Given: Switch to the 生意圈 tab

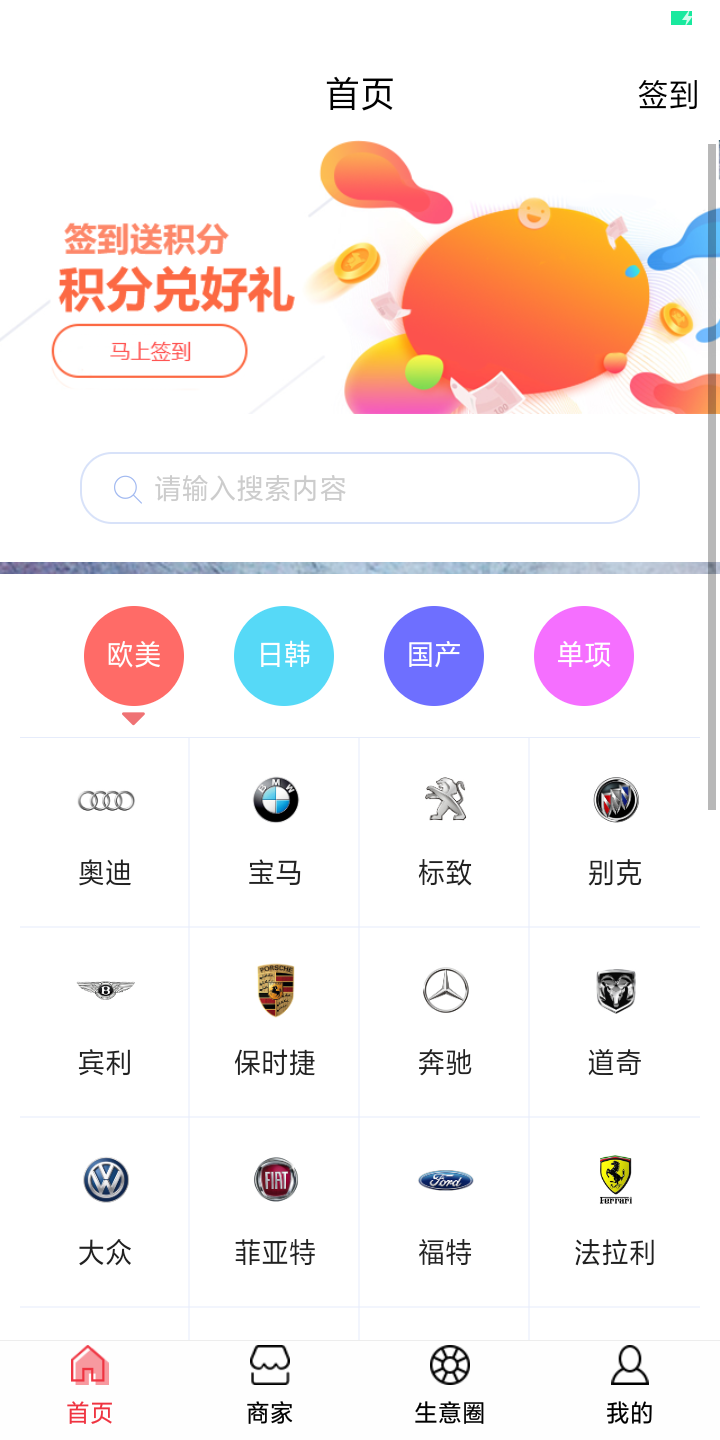Looking at the screenshot, I should coord(450,1386).
